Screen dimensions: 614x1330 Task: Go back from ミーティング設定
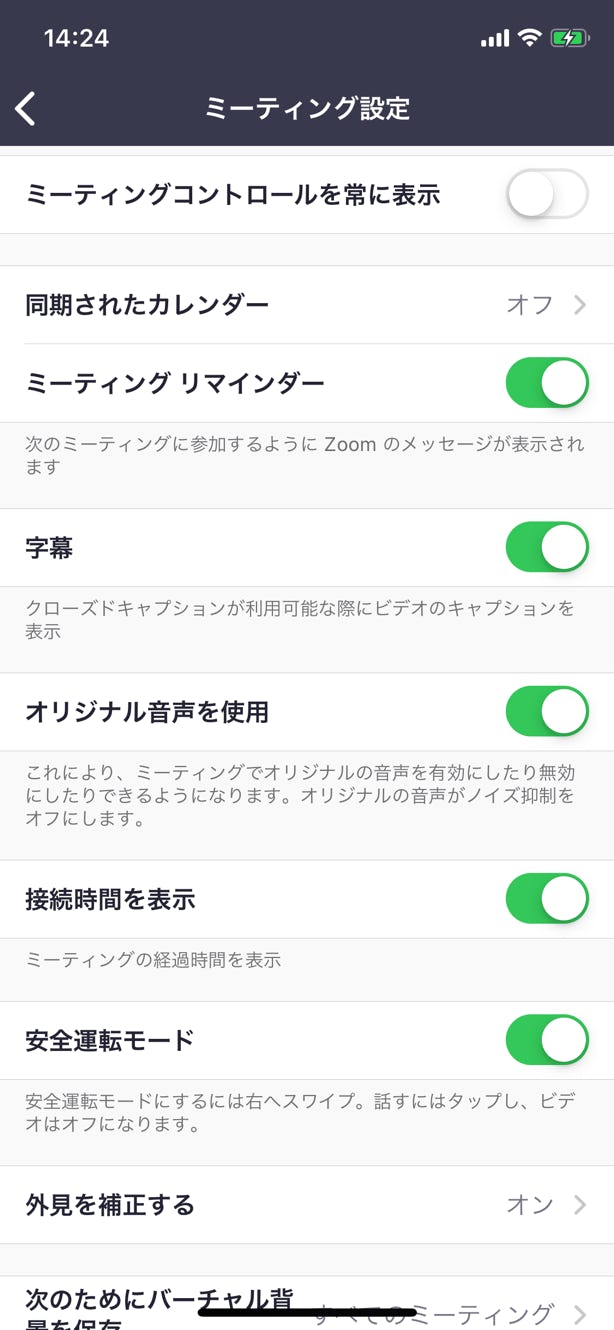[x=26, y=108]
